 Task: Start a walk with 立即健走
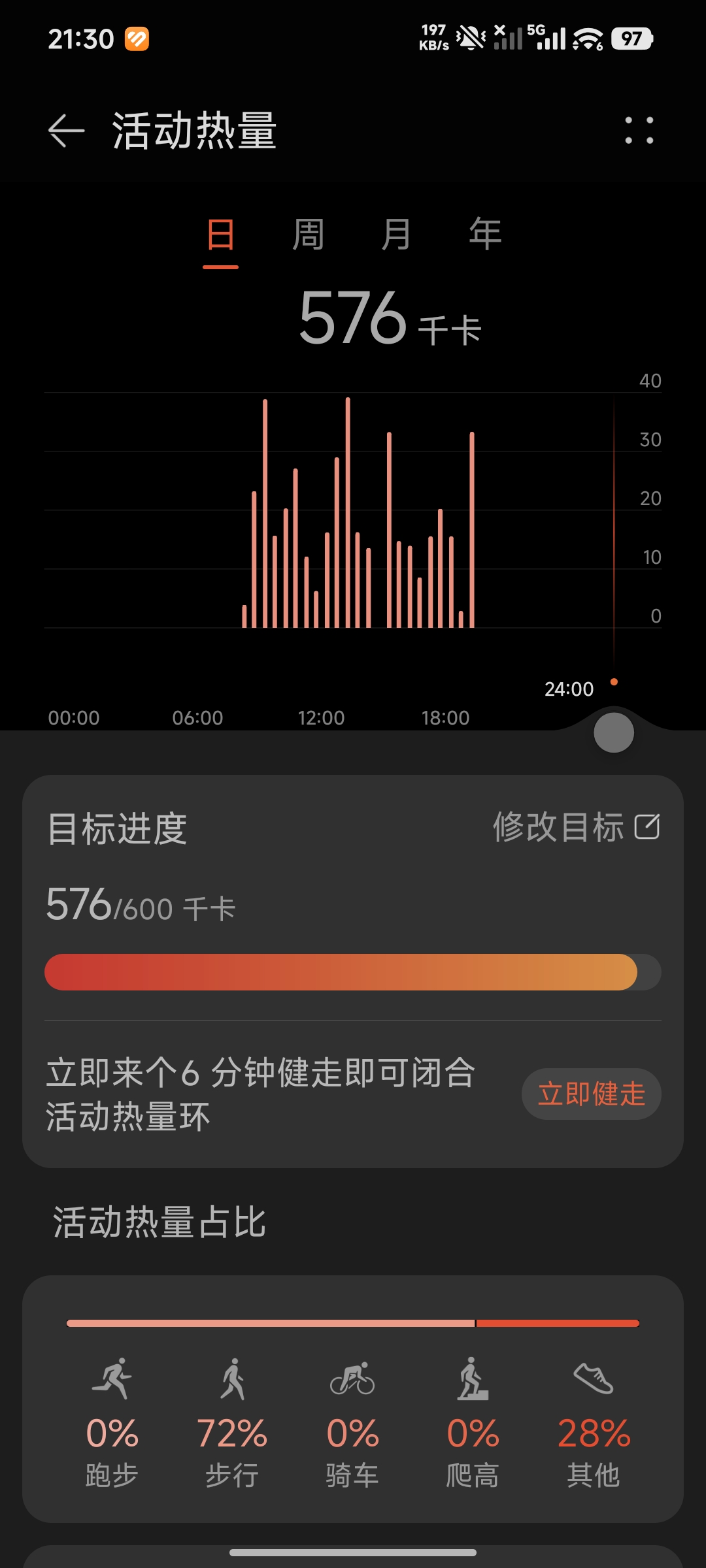pyautogui.click(x=591, y=1094)
